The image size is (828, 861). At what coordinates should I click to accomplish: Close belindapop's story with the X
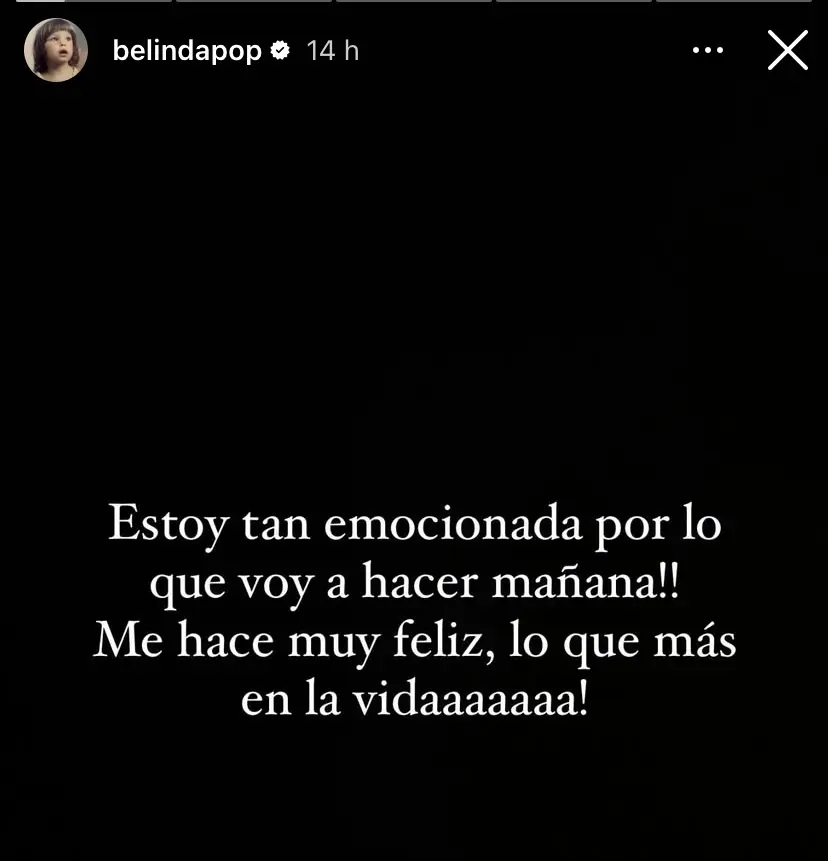pos(788,50)
